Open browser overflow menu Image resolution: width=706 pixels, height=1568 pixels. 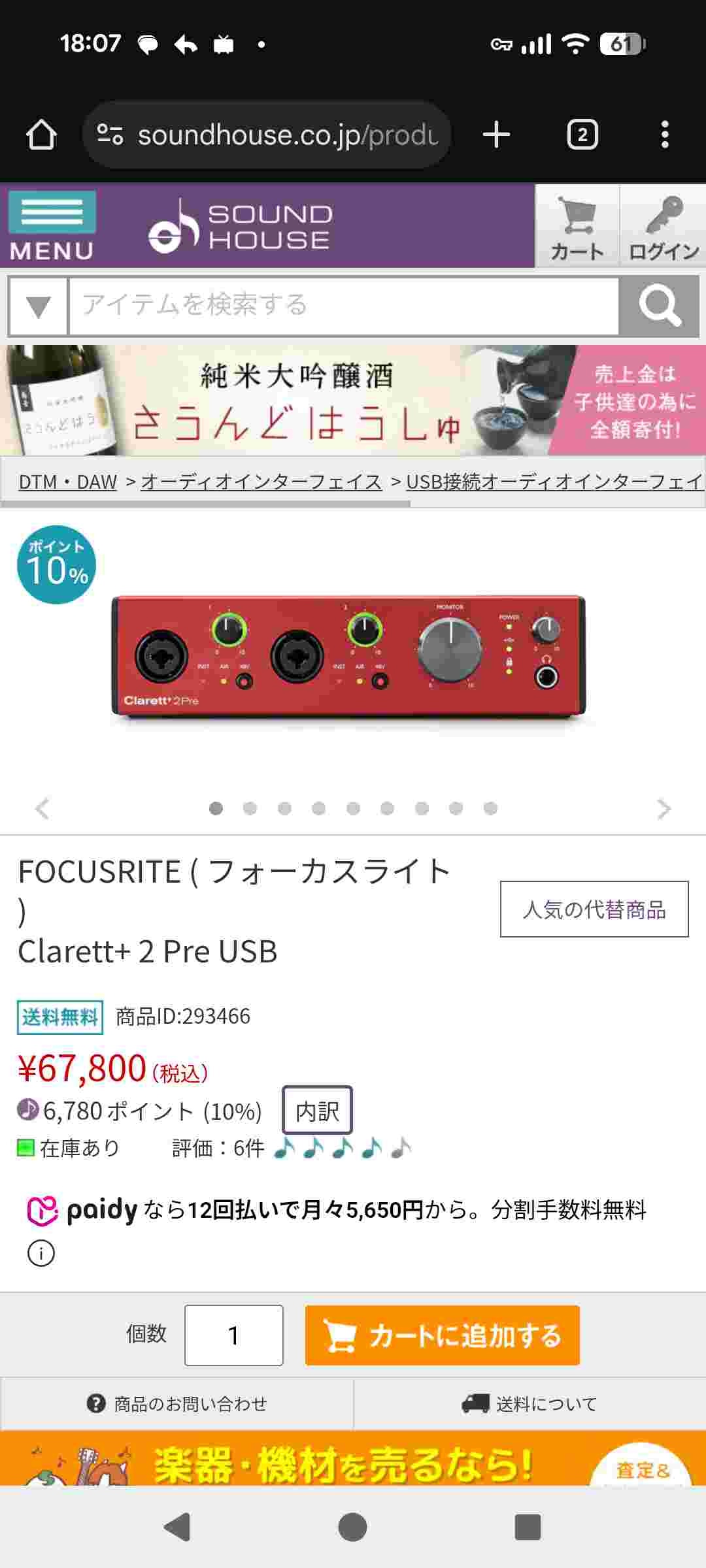click(x=664, y=135)
